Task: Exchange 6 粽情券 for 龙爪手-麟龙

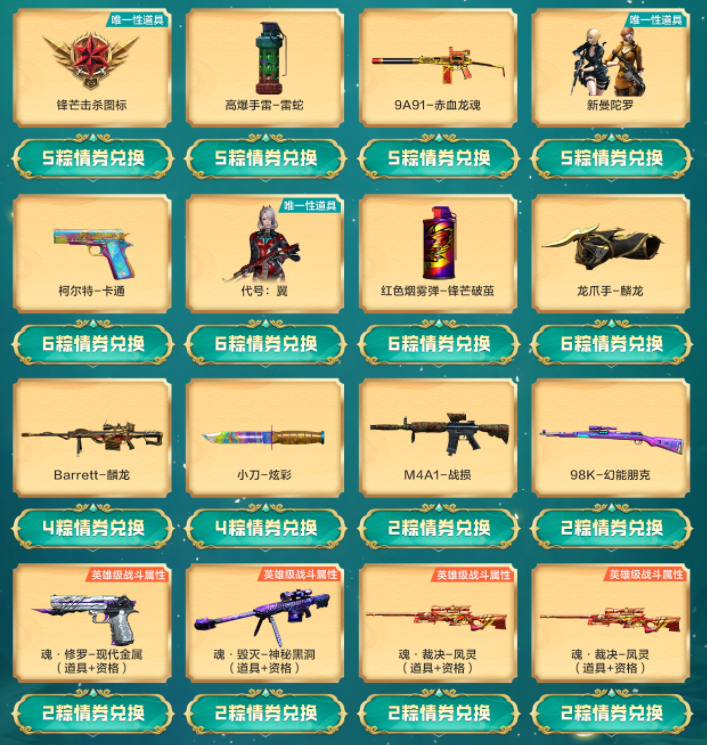Action: click(611, 344)
